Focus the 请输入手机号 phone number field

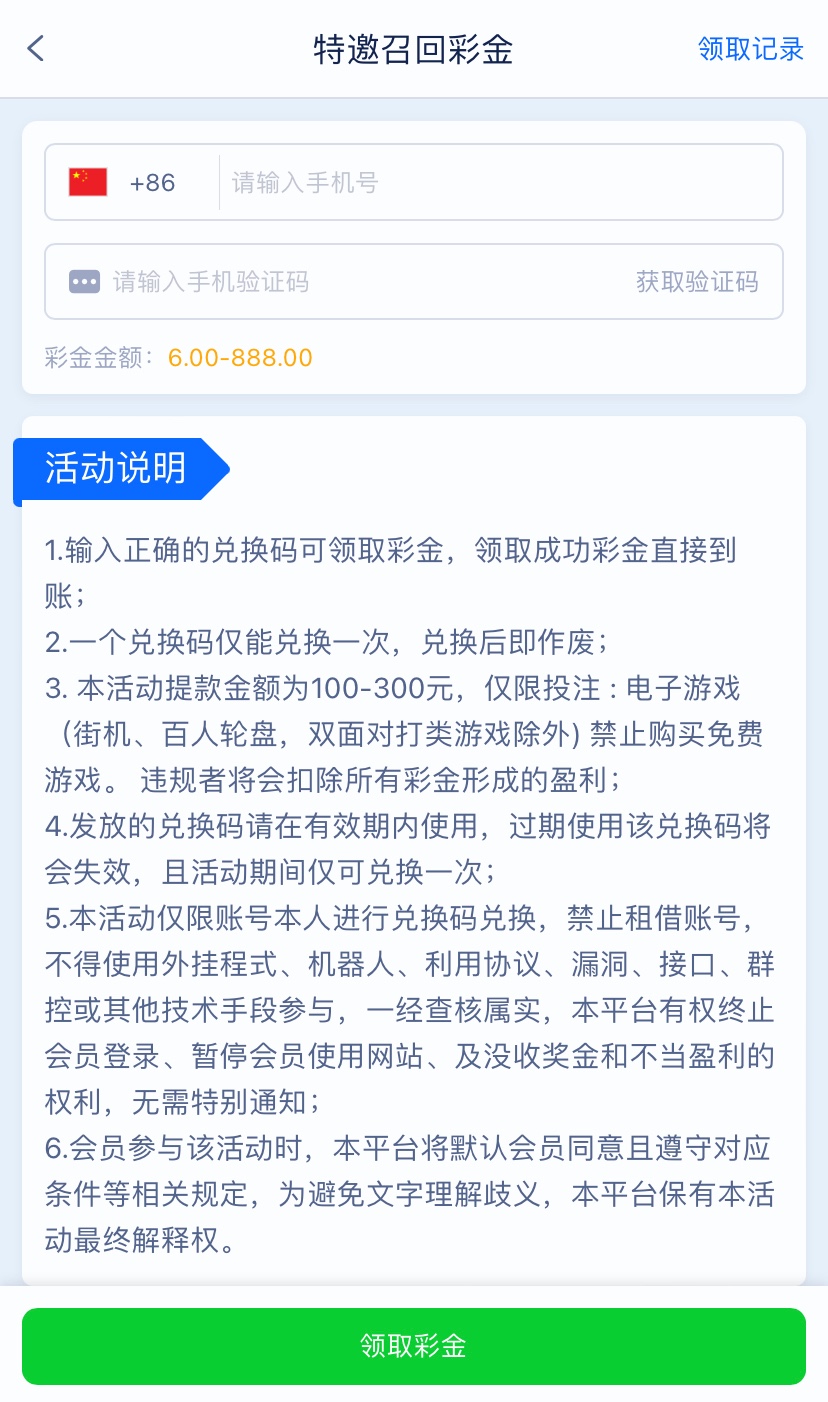(500, 182)
